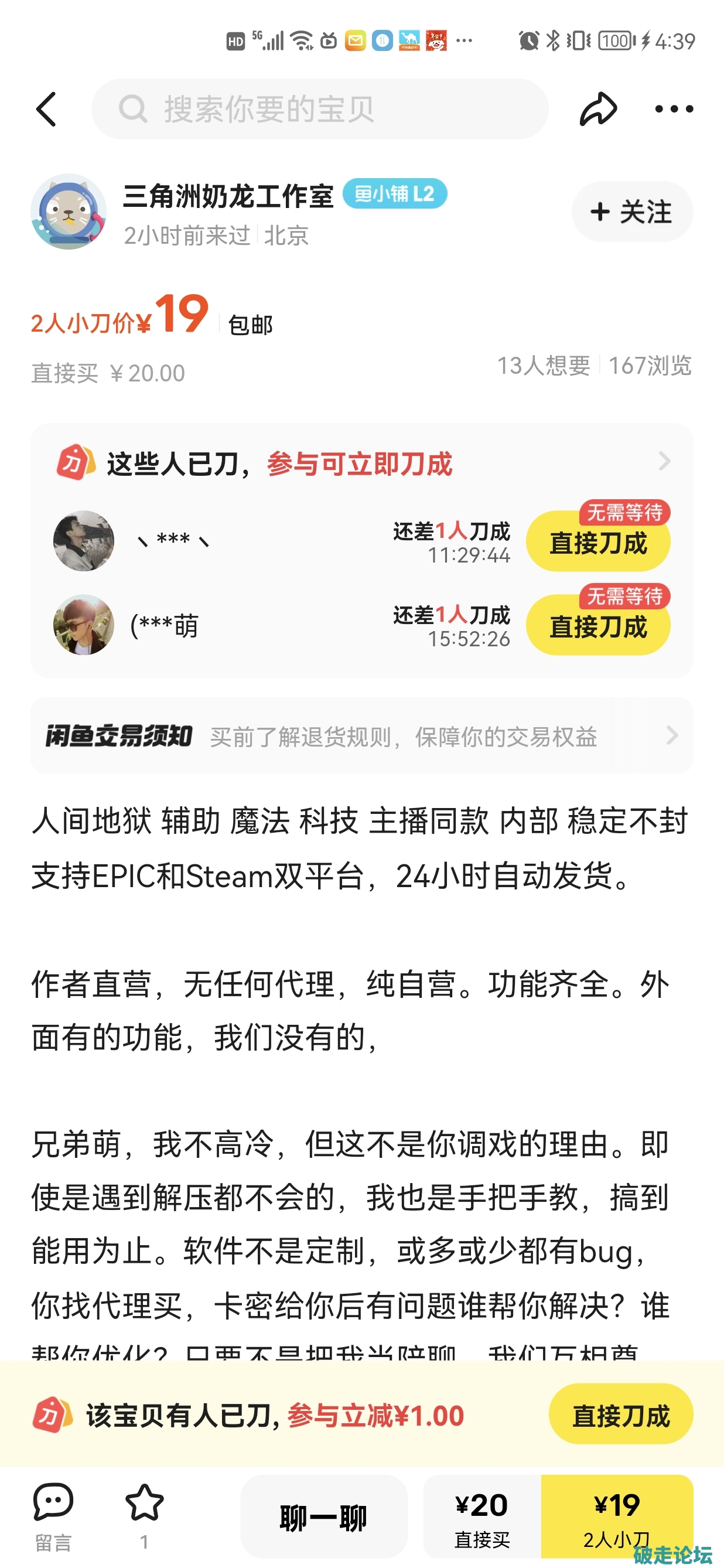724x1568 pixels.
Task: Choose the ¥19 2人小刀 option
Action: coord(616,1516)
